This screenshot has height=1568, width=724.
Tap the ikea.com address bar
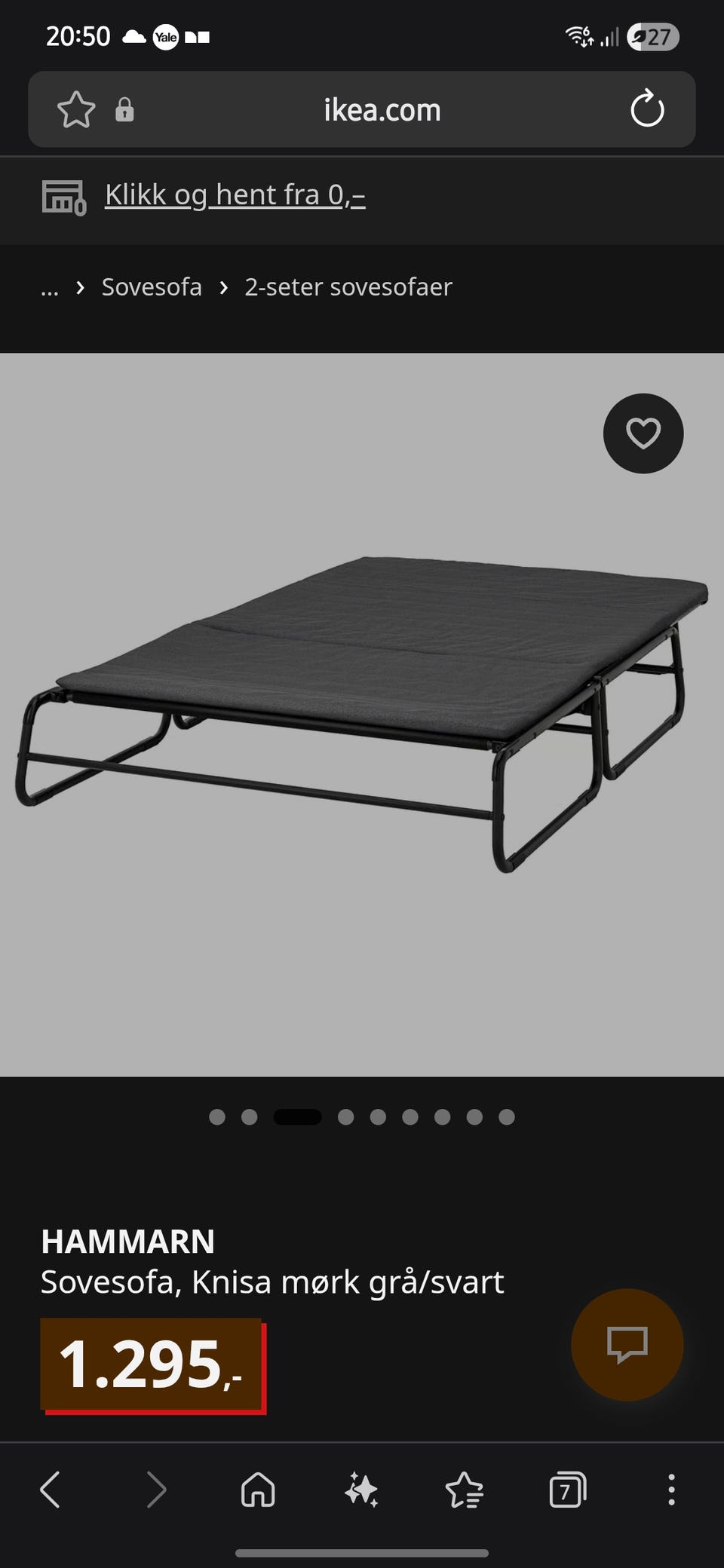(x=382, y=110)
